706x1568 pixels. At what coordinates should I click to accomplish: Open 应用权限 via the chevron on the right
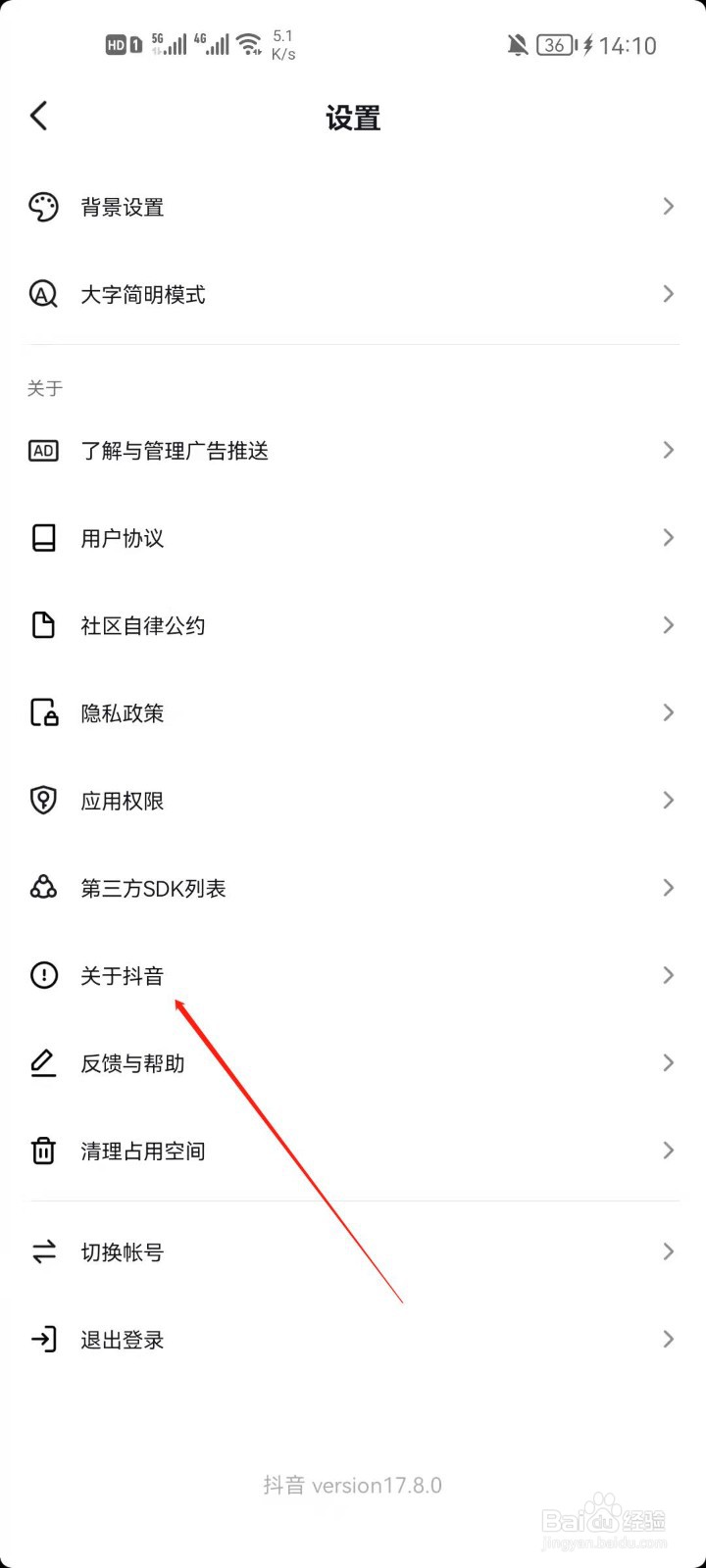click(669, 800)
